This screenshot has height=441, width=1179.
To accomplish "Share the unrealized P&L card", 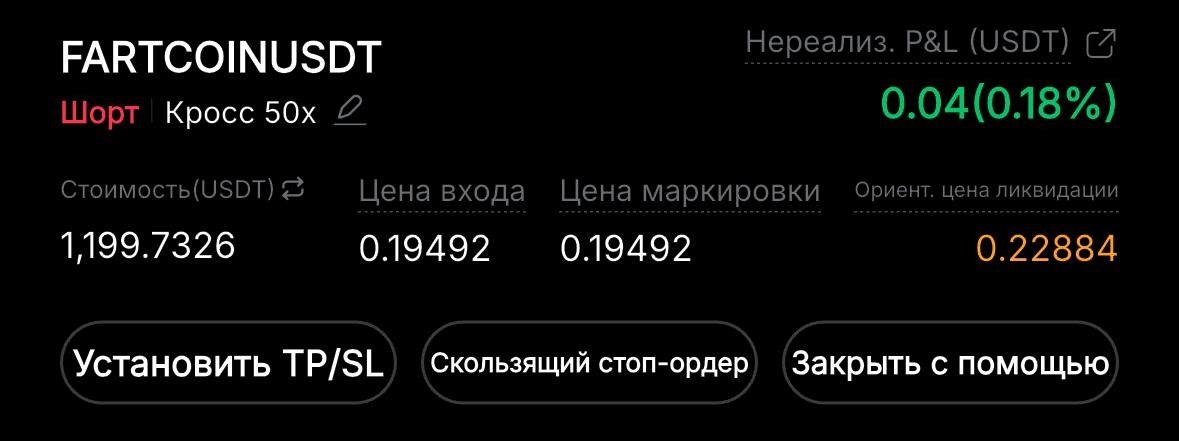I will 1101,44.
